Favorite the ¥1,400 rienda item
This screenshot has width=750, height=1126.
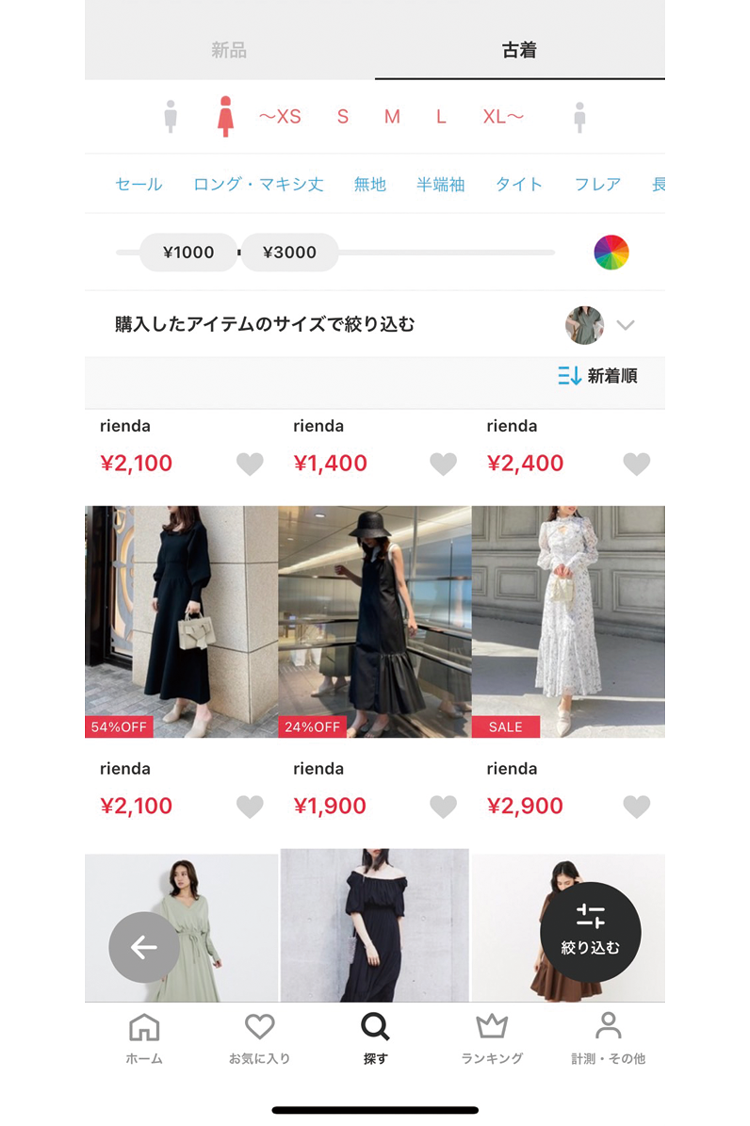pos(443,464)
